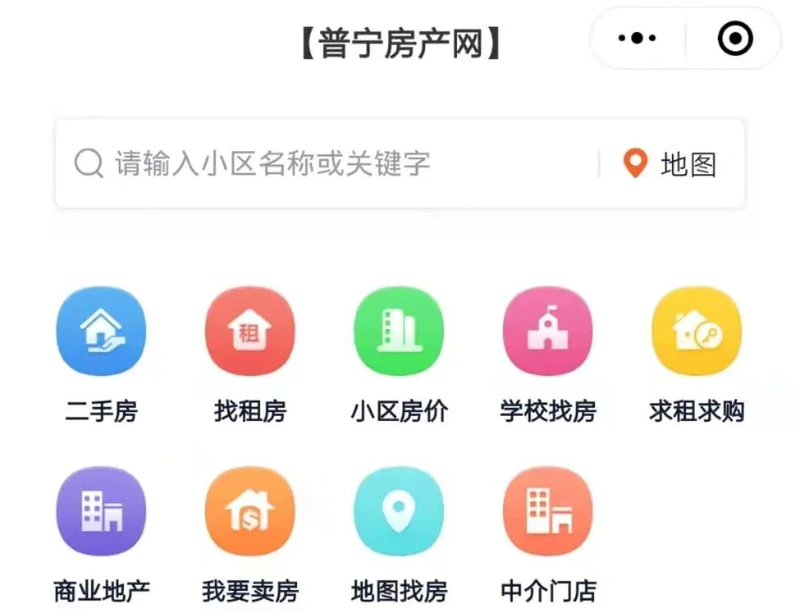Go to 求租求购 requests
800x610 pixels.
coord(696,331)
